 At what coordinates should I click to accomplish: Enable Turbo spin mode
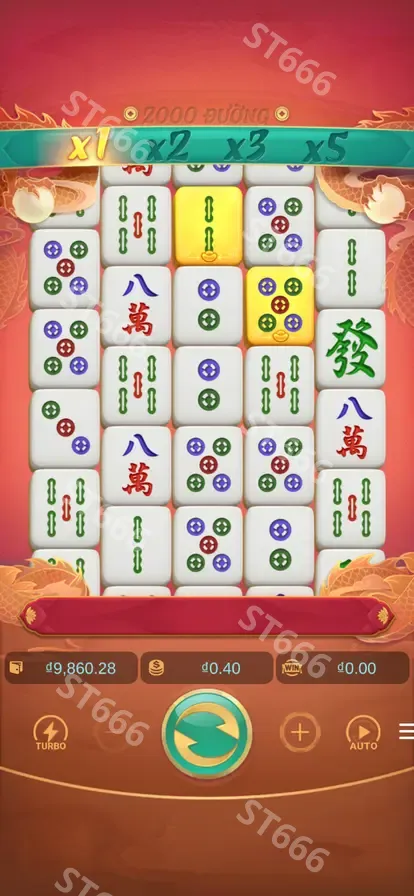51,733
